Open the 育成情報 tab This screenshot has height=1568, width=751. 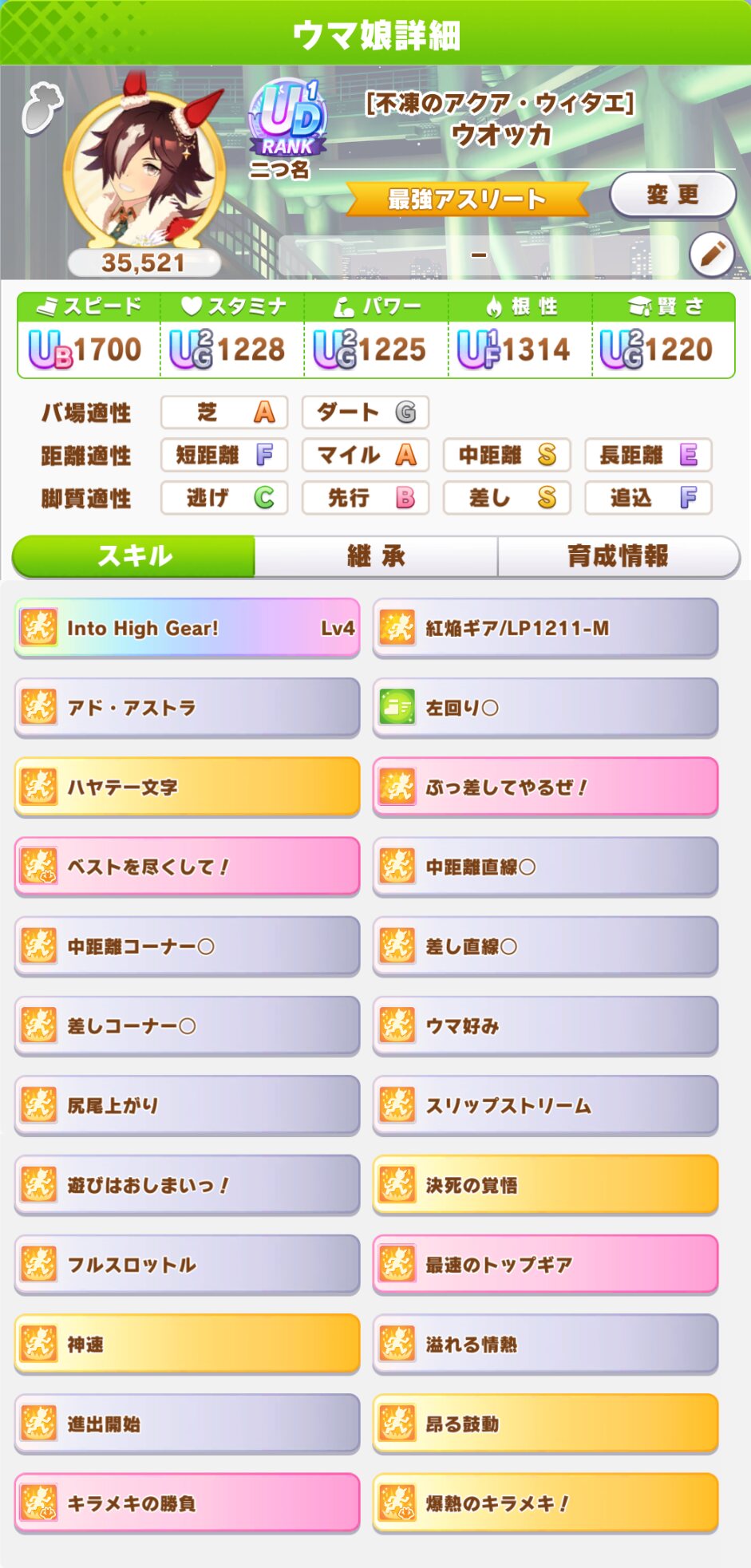(x=618, y=556)
